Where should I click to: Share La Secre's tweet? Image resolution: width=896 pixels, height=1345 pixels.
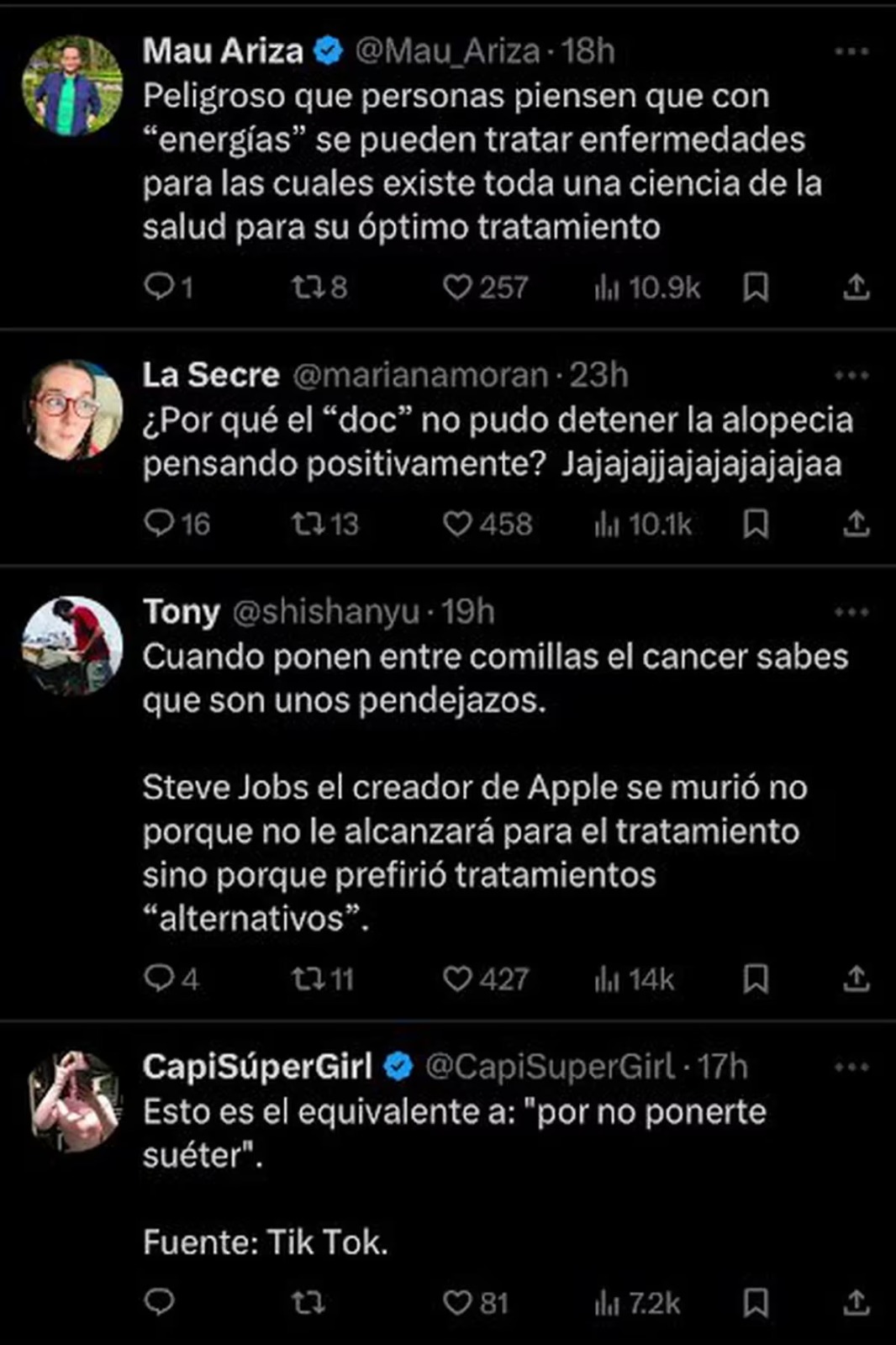click(856, 524)
